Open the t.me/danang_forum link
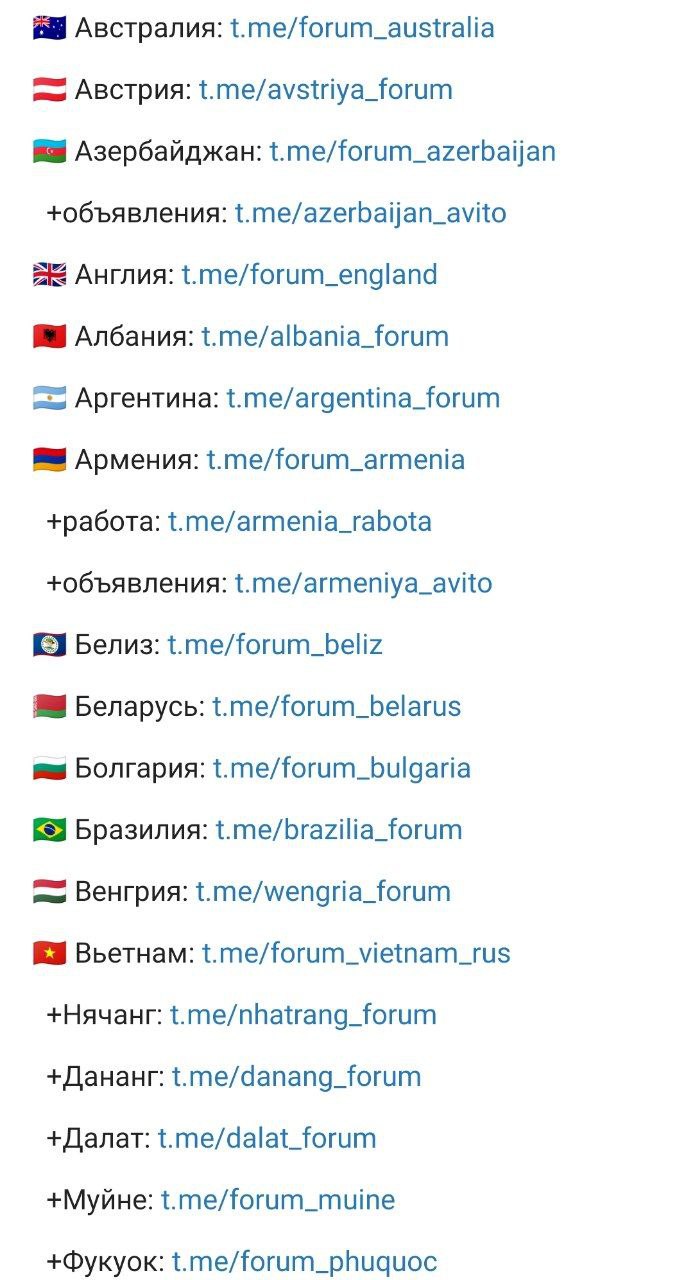The image size is (693, 1280). pyautogui.click(x=296, y=1077)
